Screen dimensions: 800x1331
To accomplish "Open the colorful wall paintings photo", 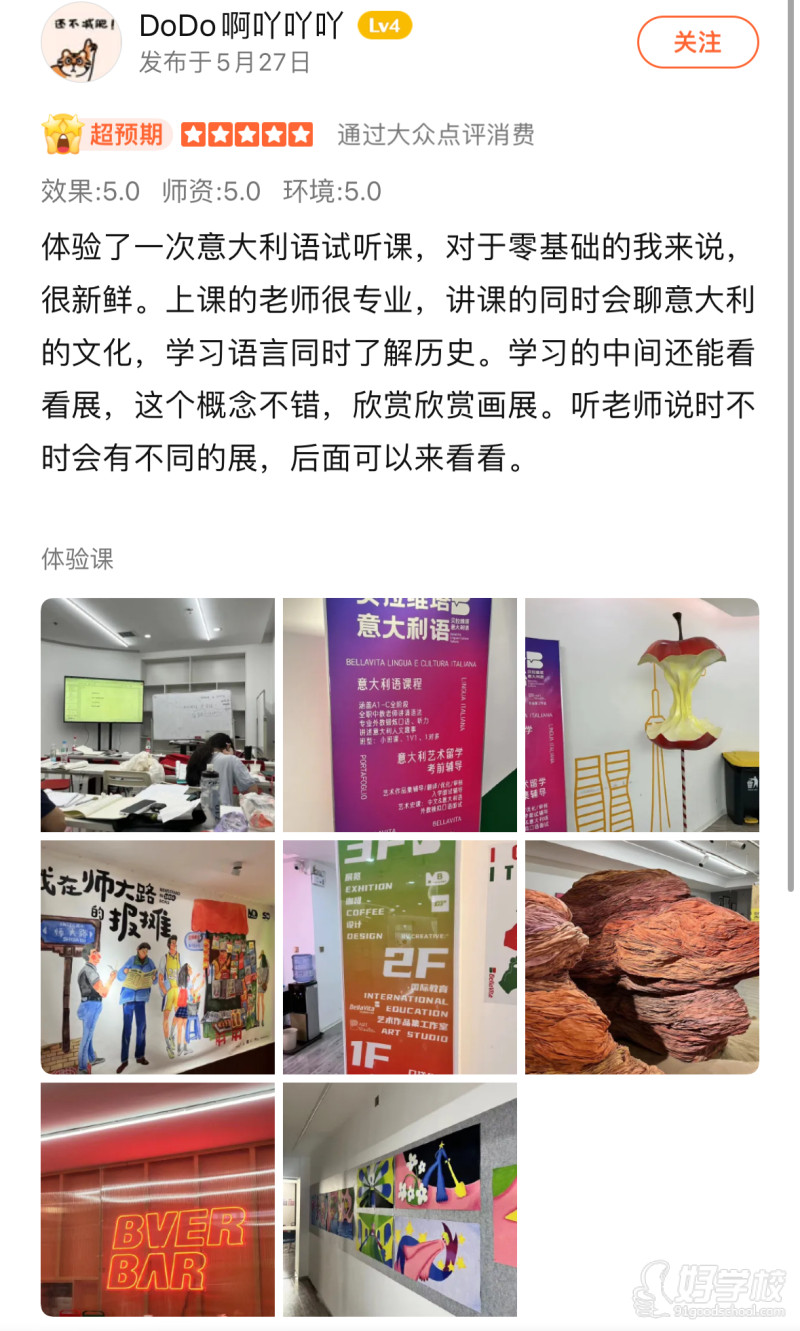I will click(400, 1199).
